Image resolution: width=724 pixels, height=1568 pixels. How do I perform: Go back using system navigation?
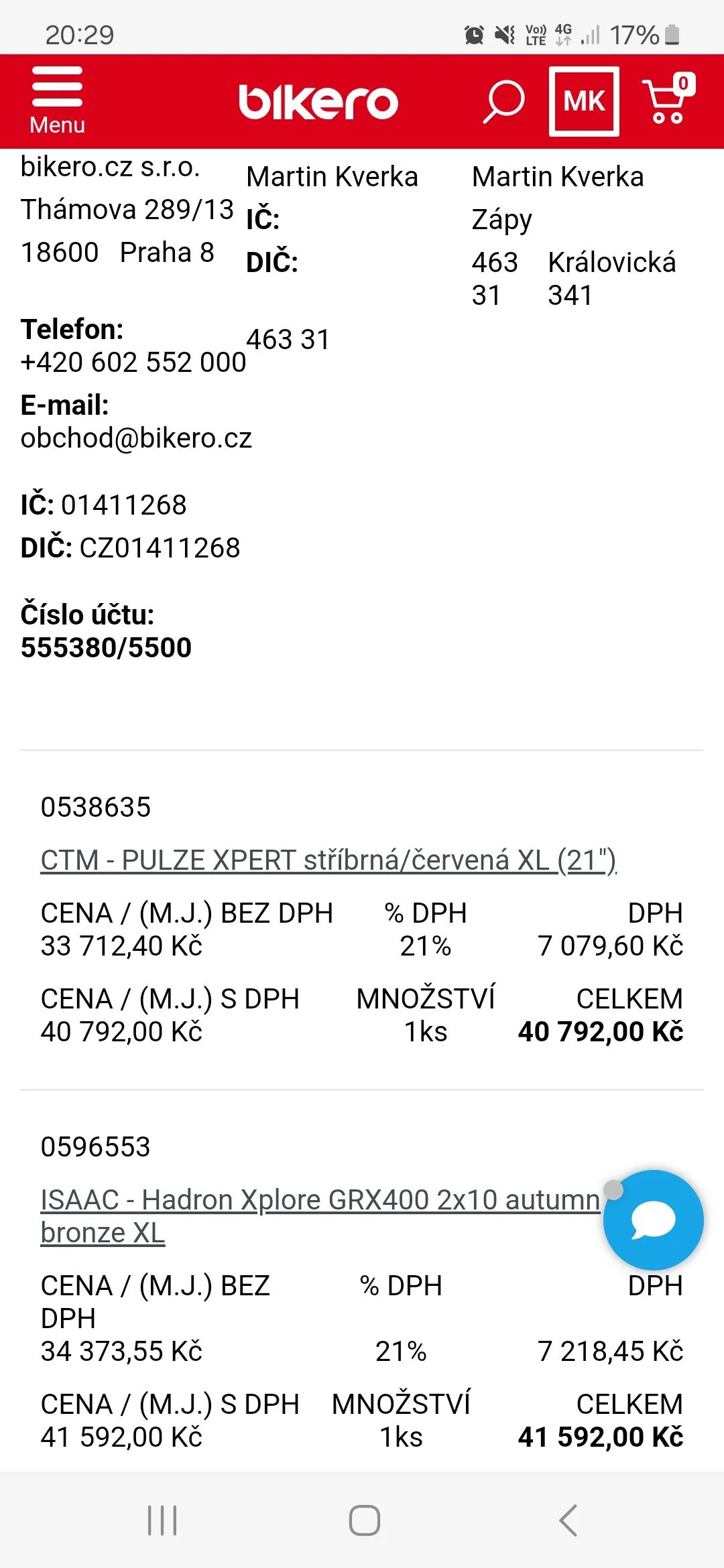click(568, 1520)
